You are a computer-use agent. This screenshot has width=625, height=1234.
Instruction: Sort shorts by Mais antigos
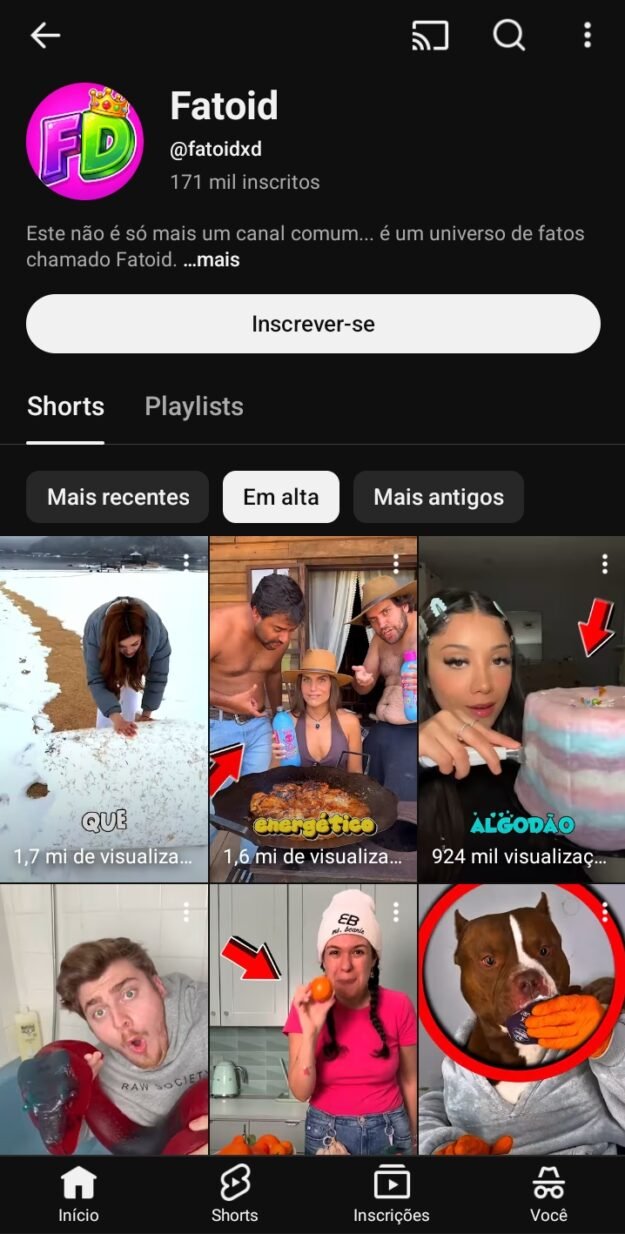click(438, 497)
